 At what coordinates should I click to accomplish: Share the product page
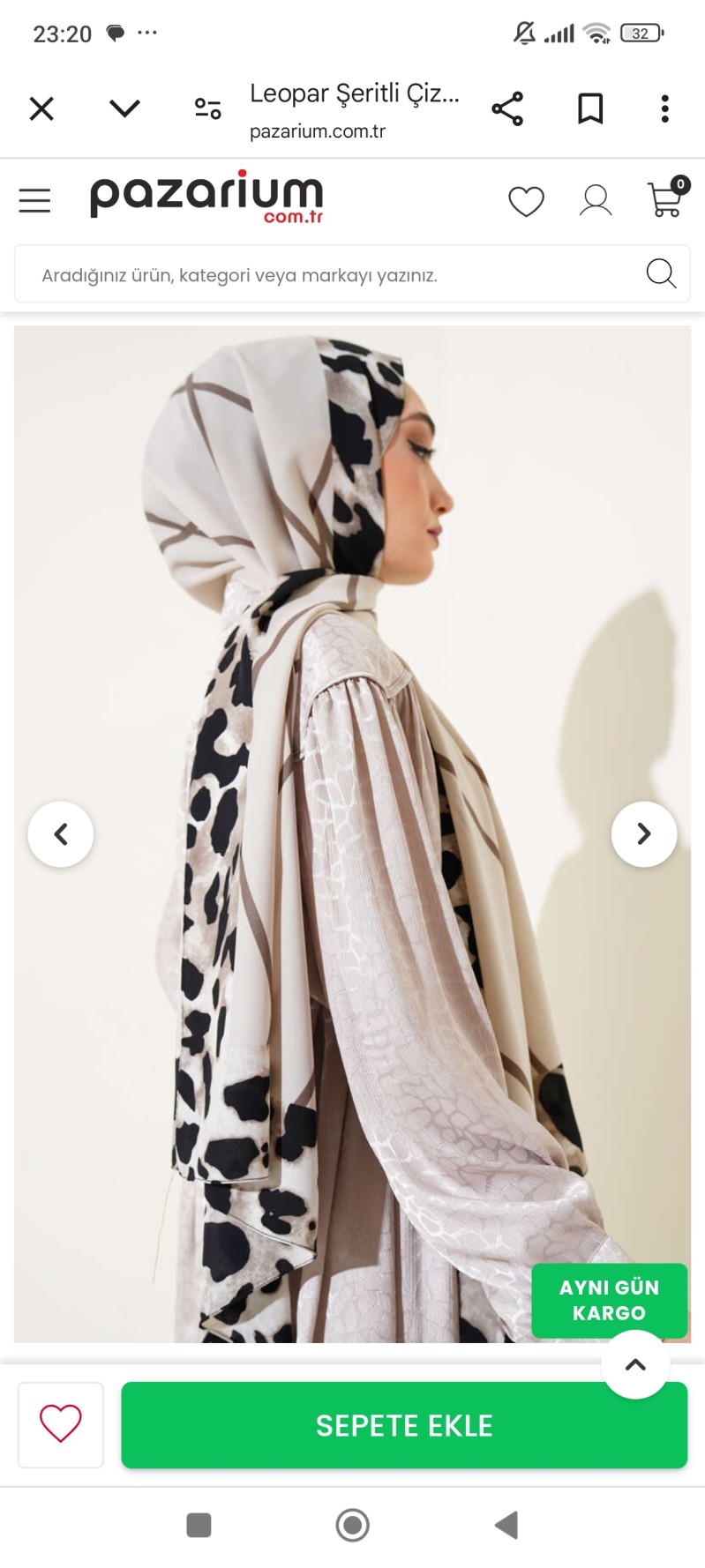(x=507, y=108)
